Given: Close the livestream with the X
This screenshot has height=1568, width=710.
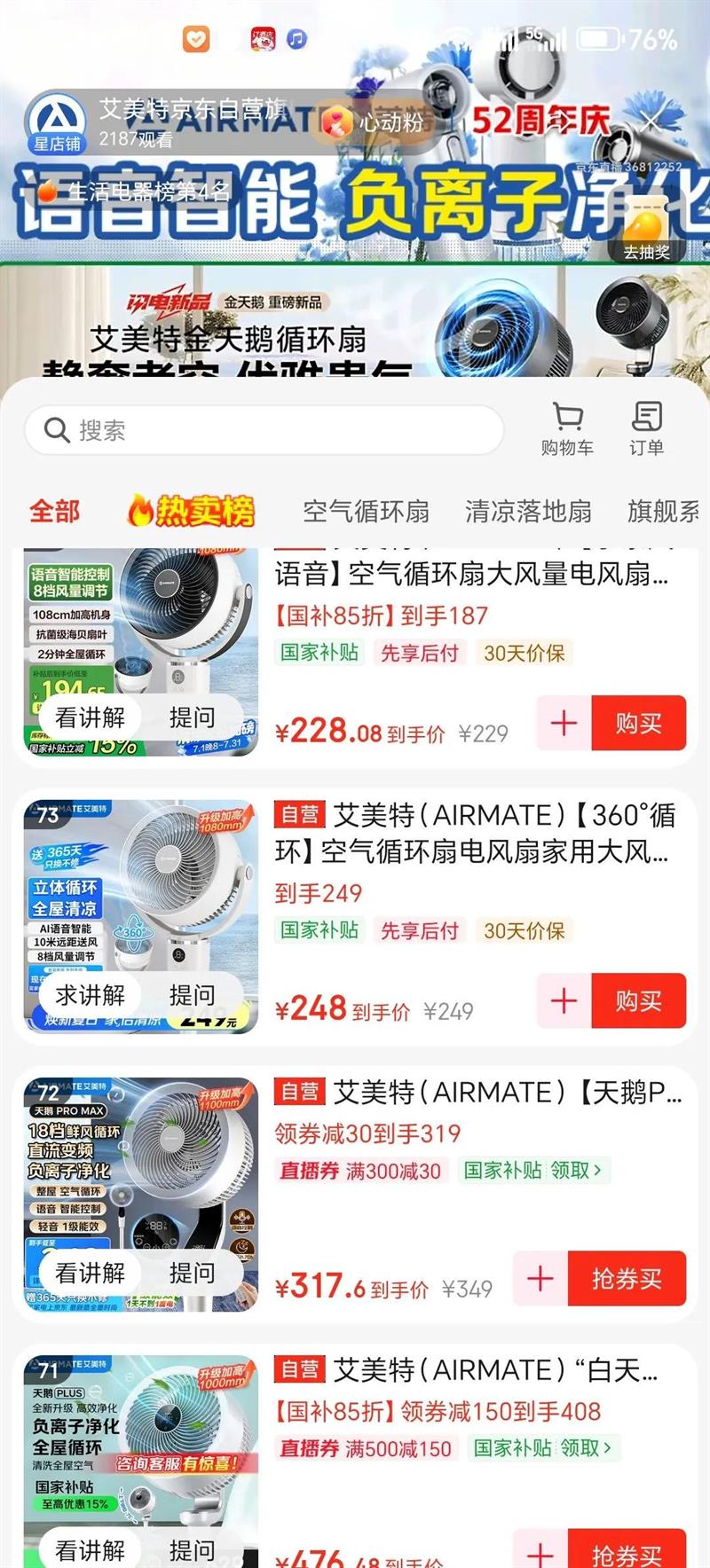Looking at the screenshot, I should coord(651,122).
